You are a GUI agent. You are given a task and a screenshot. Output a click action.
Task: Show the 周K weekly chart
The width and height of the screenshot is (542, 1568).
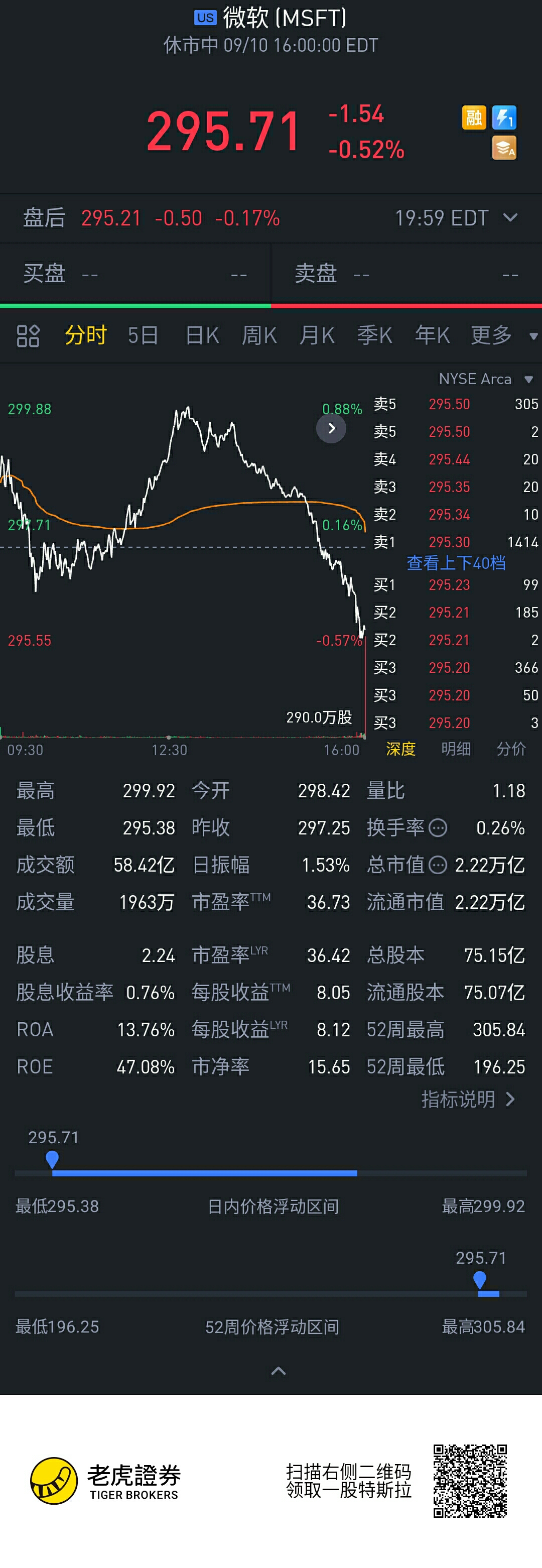point(259,335)
